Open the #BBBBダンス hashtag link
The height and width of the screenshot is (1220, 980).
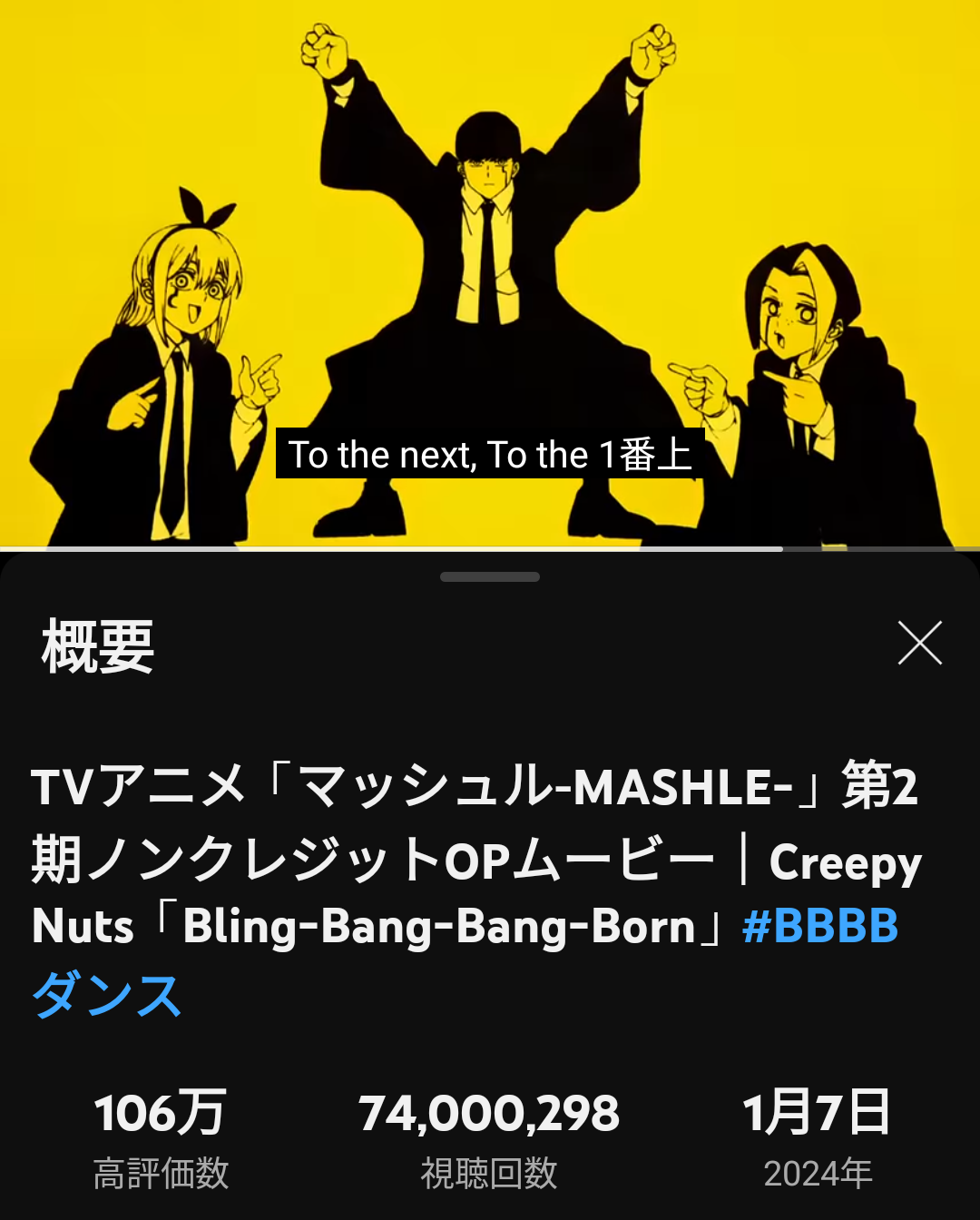click(819, 927)
